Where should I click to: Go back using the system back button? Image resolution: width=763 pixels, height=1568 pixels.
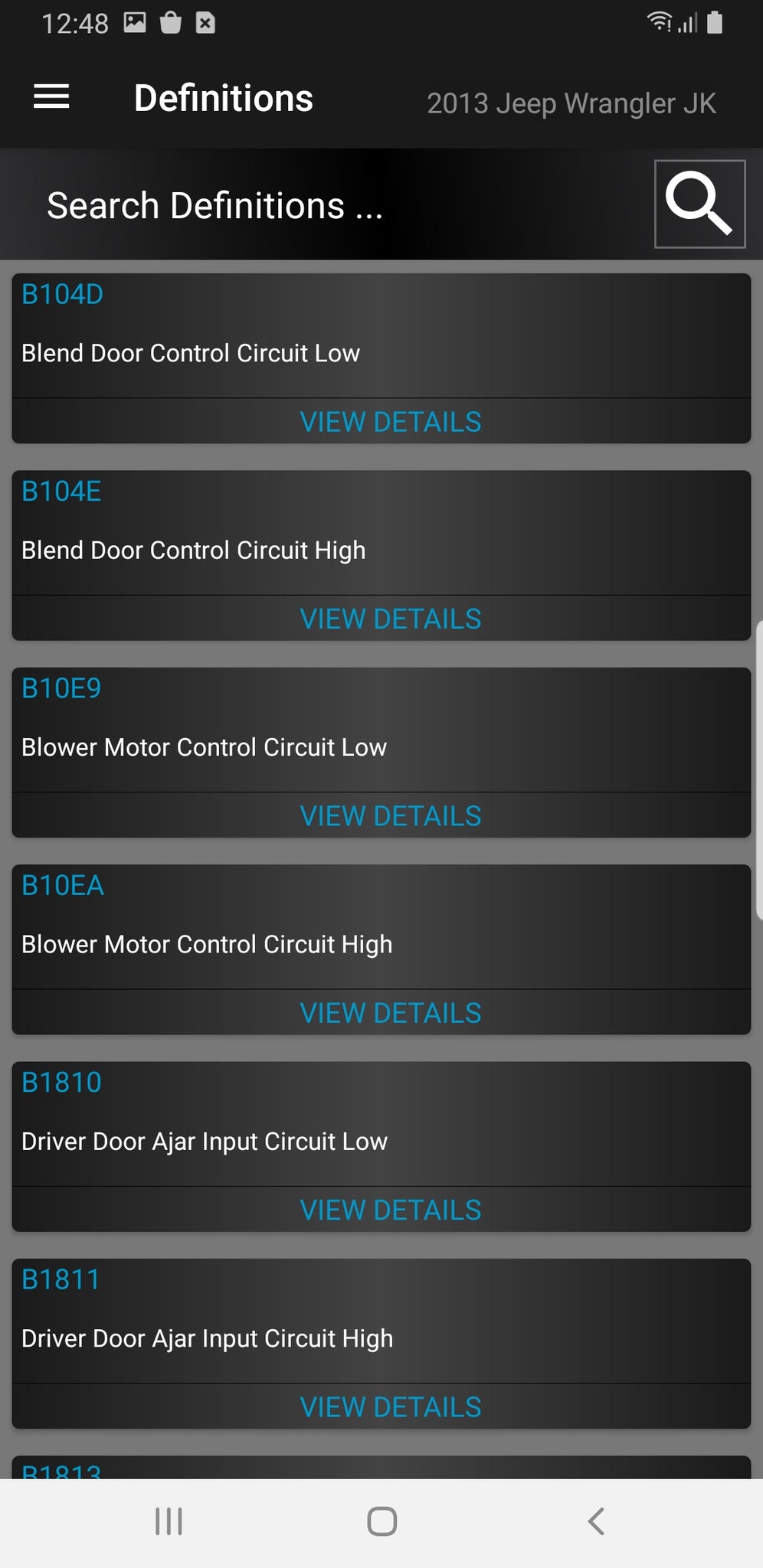coord(596,1521)
